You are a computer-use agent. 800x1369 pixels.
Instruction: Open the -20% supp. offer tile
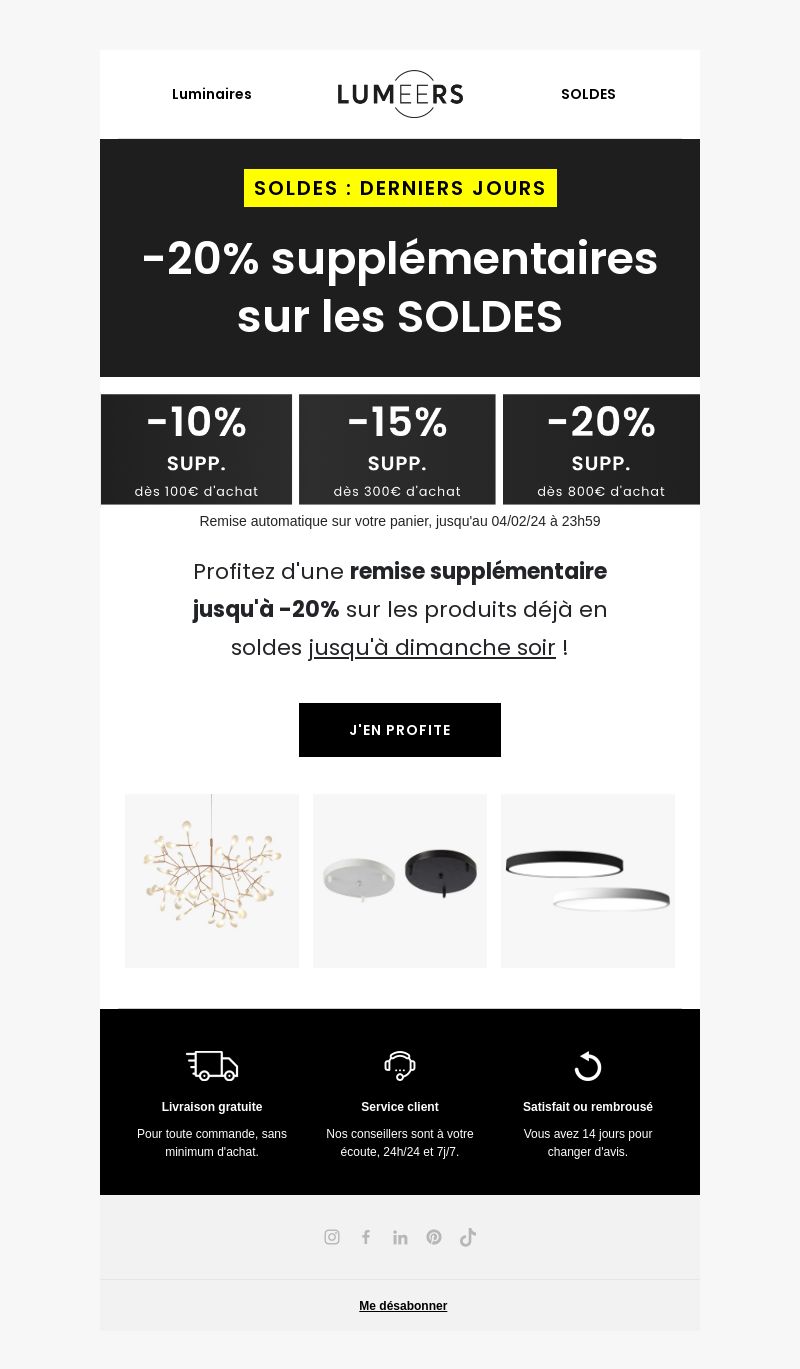[601, 449]
